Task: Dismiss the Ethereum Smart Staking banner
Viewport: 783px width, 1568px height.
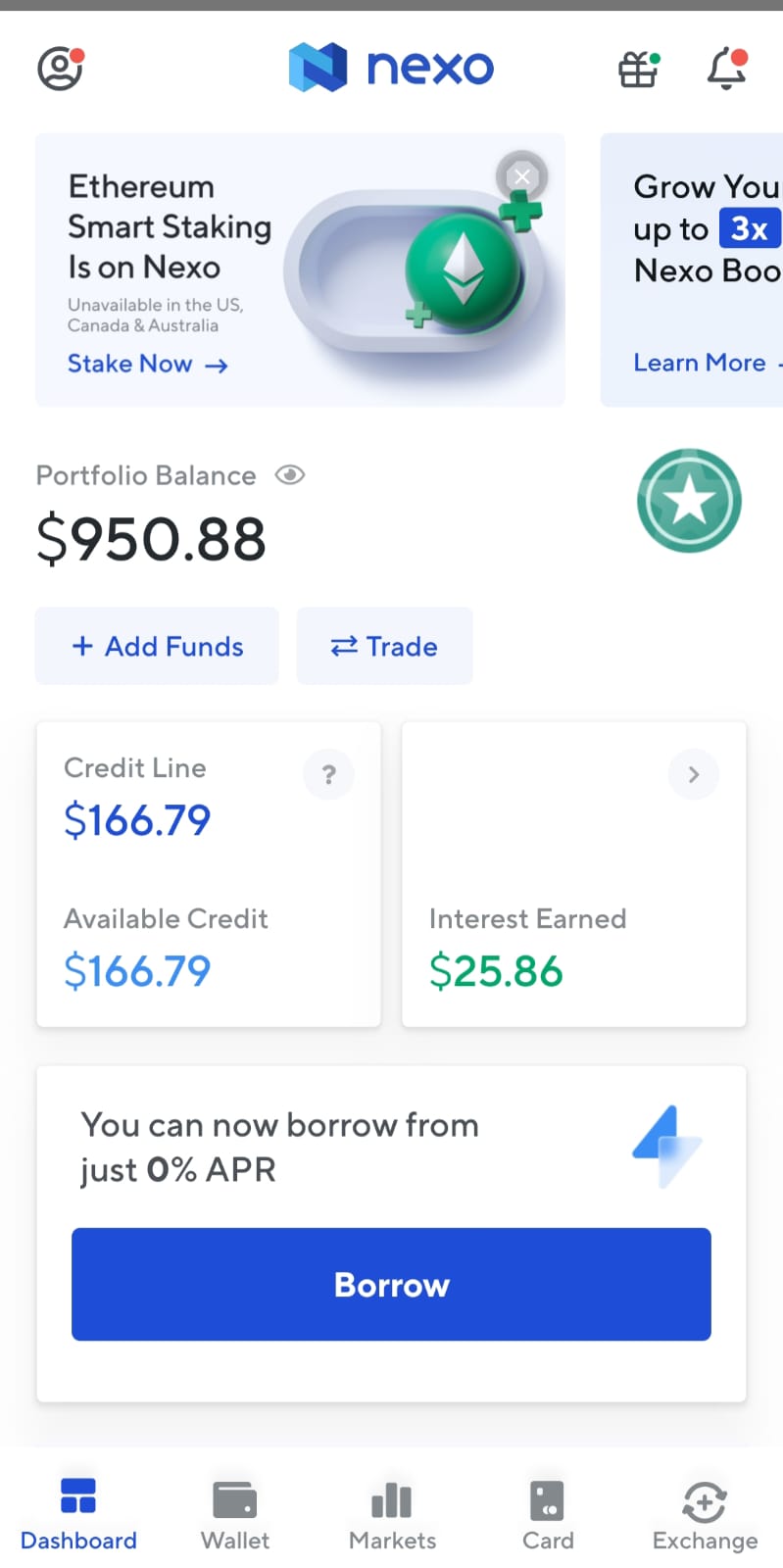Action: (x=522, y=176)
